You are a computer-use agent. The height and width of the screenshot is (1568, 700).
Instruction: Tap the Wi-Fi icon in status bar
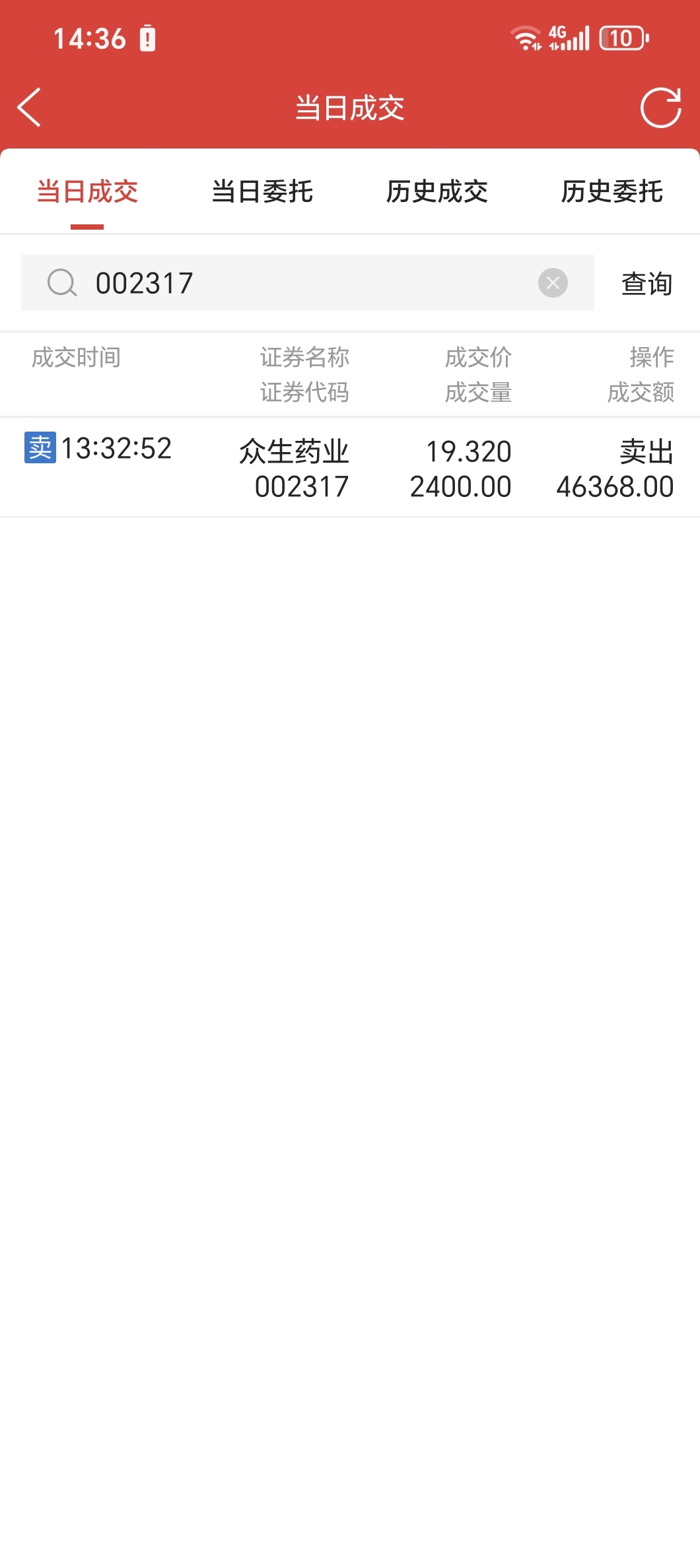tap(526, 38)
